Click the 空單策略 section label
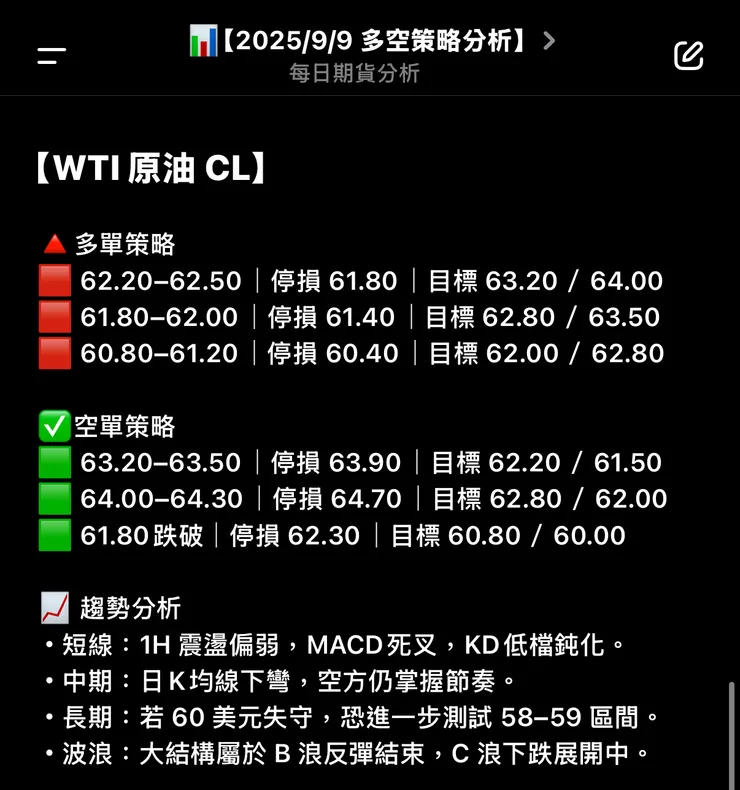 tap(125, 424)
